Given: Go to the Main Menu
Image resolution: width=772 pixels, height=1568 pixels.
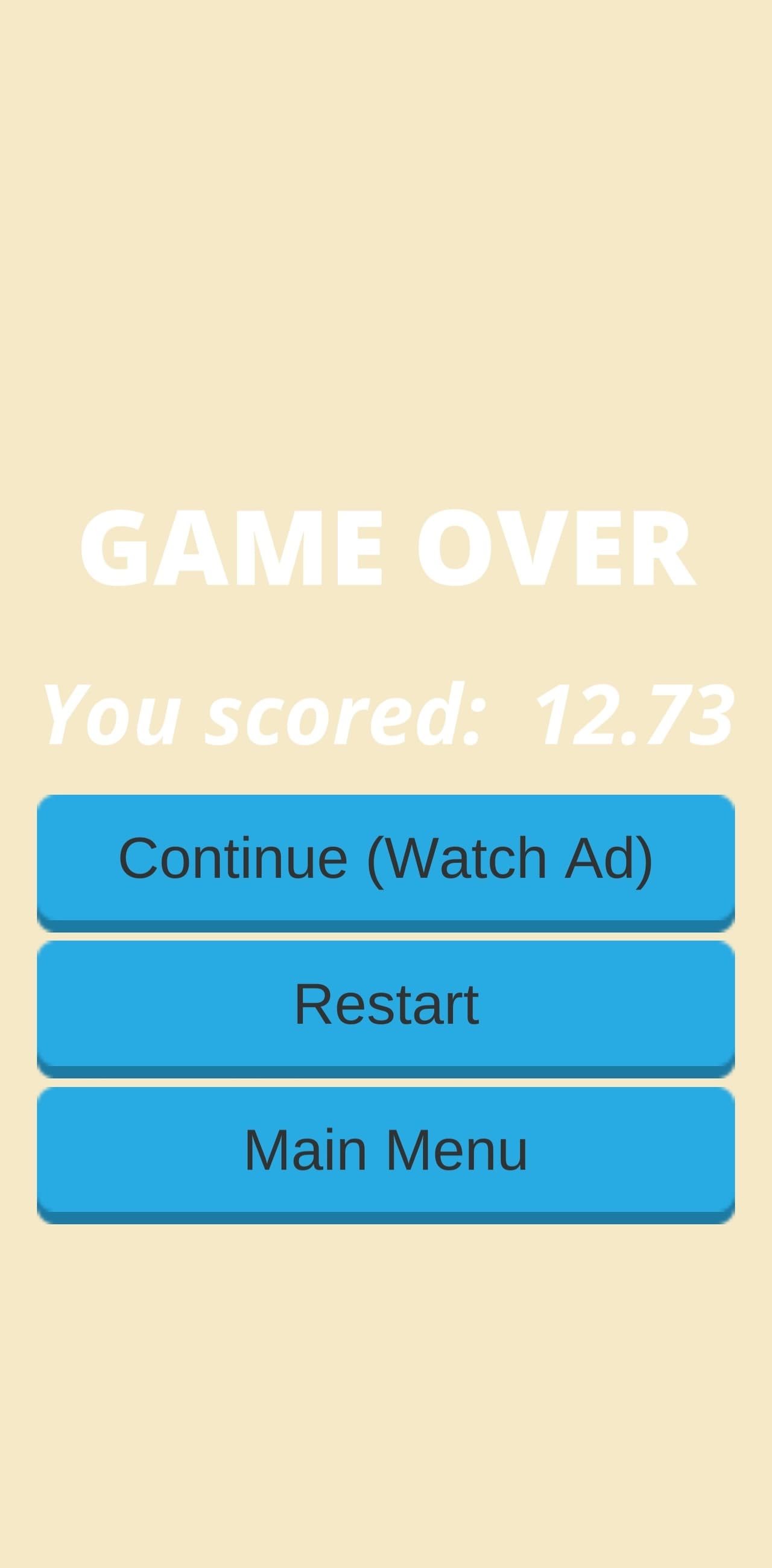Looking at the screenshot, I should [385, 1155].
